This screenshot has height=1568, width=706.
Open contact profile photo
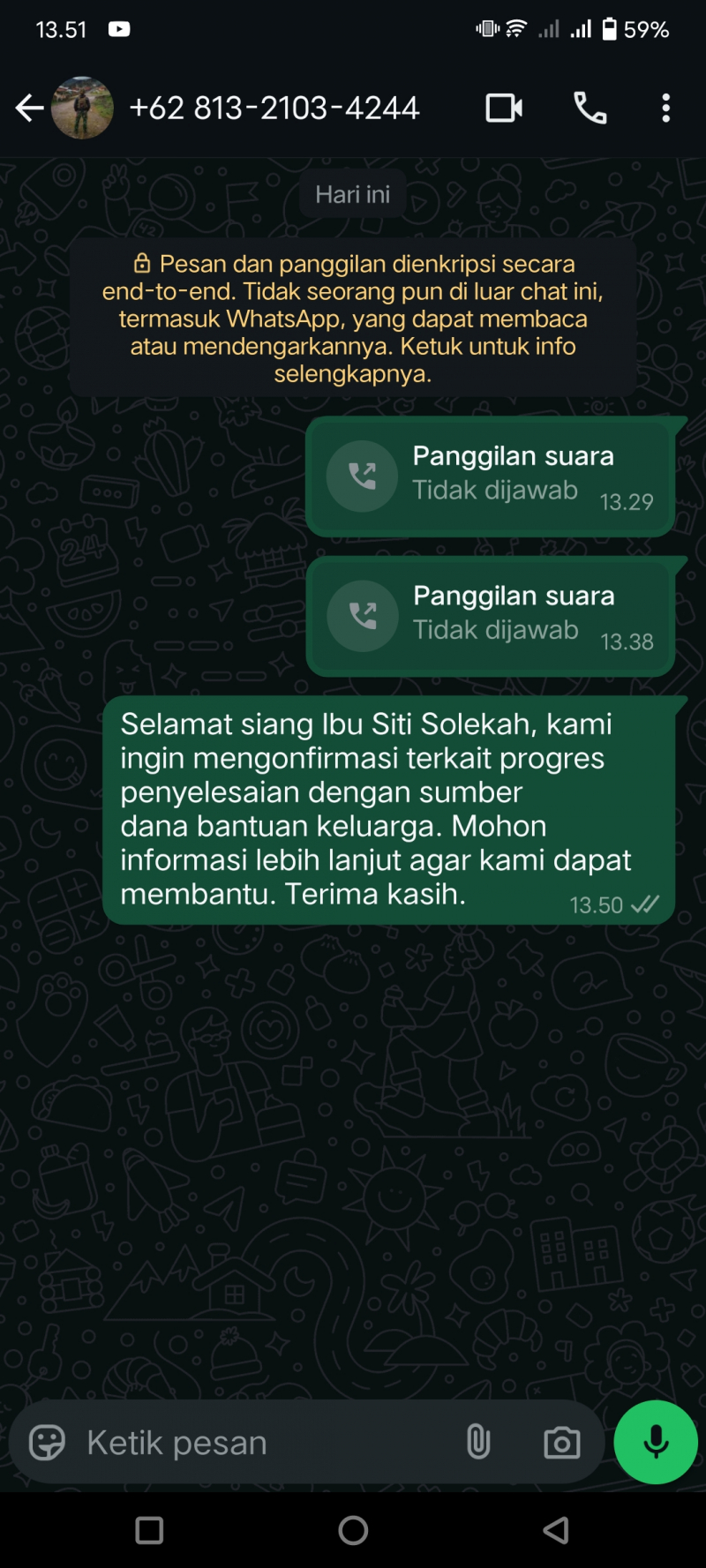pos(82,109)
